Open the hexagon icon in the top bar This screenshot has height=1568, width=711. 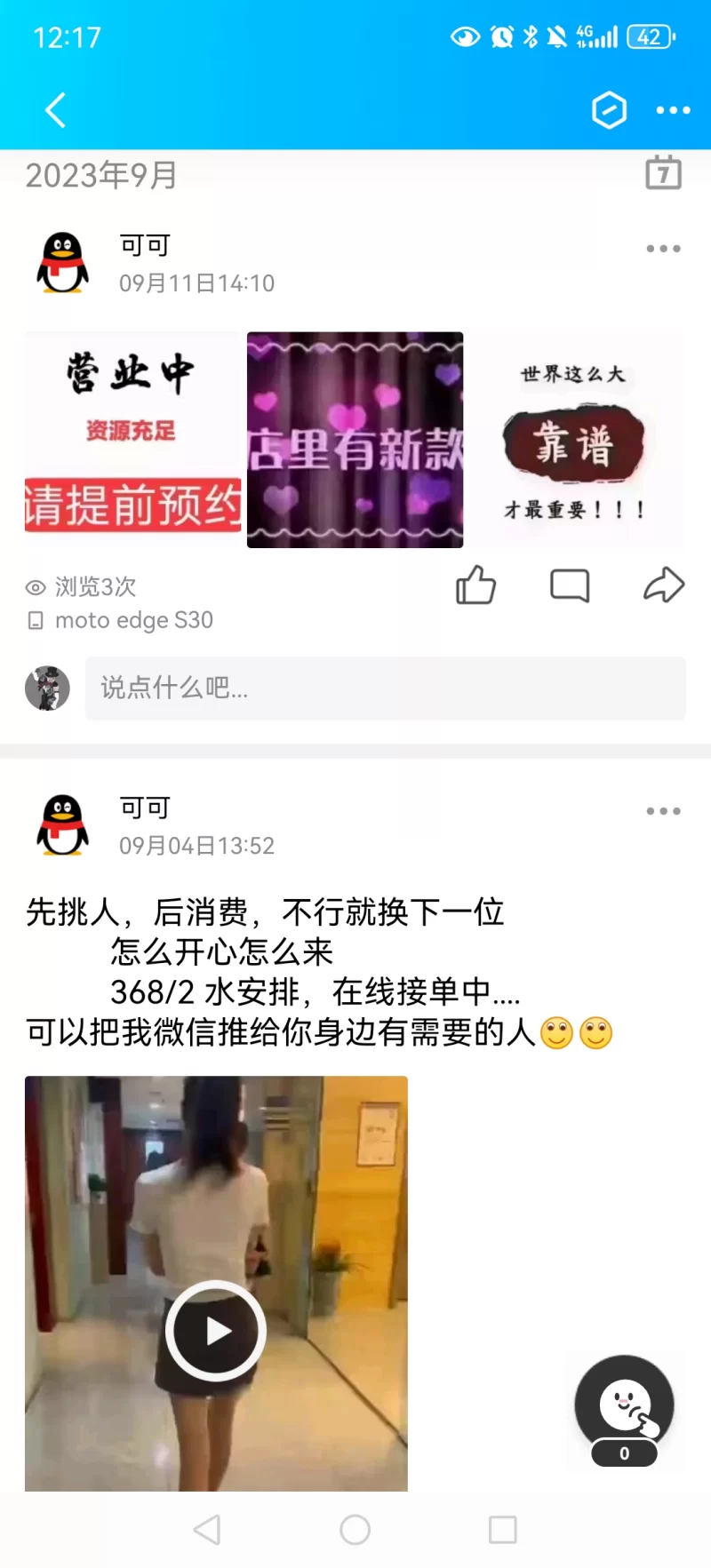point(609,110)
